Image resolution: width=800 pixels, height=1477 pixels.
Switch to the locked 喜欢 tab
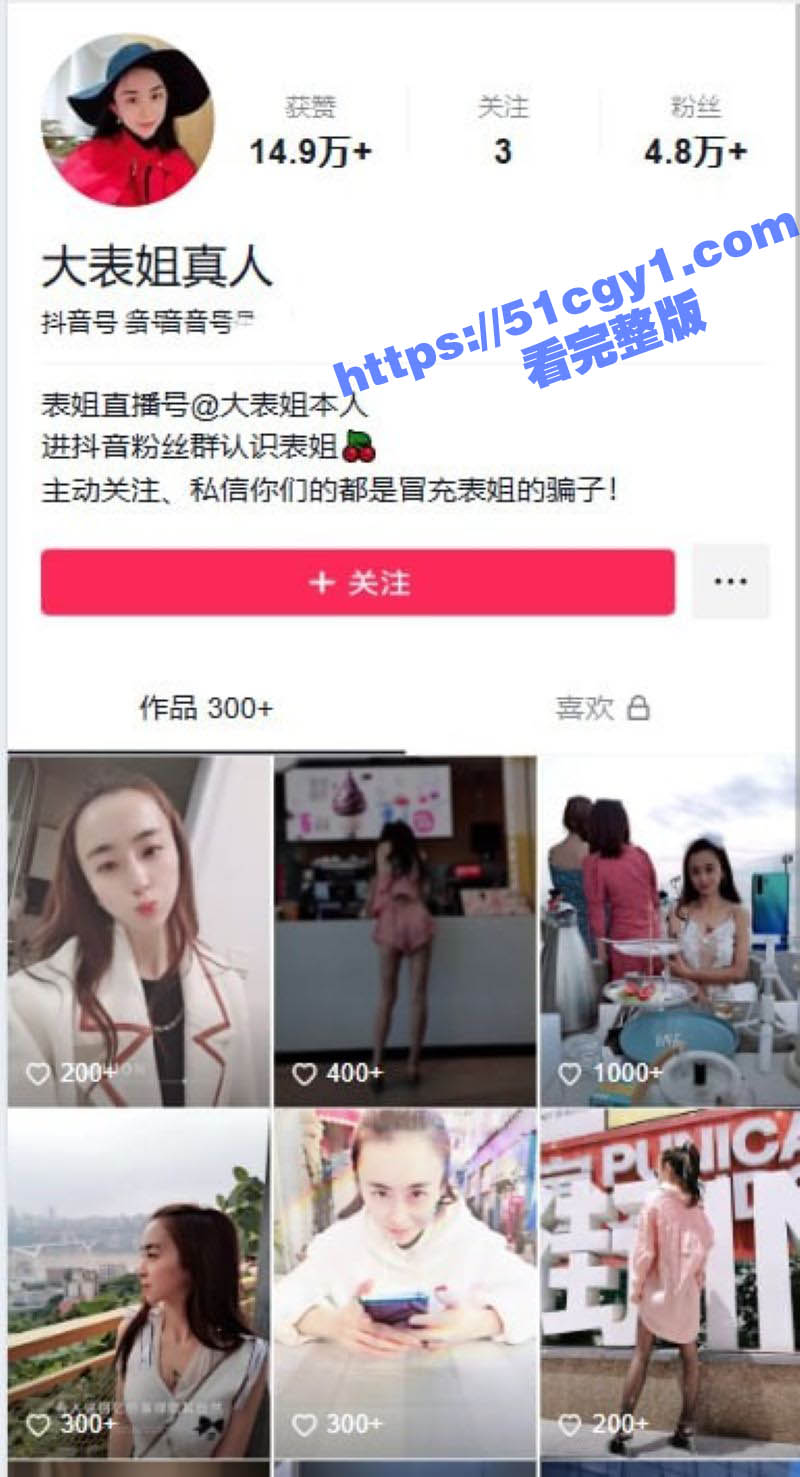tap(601, 709)
